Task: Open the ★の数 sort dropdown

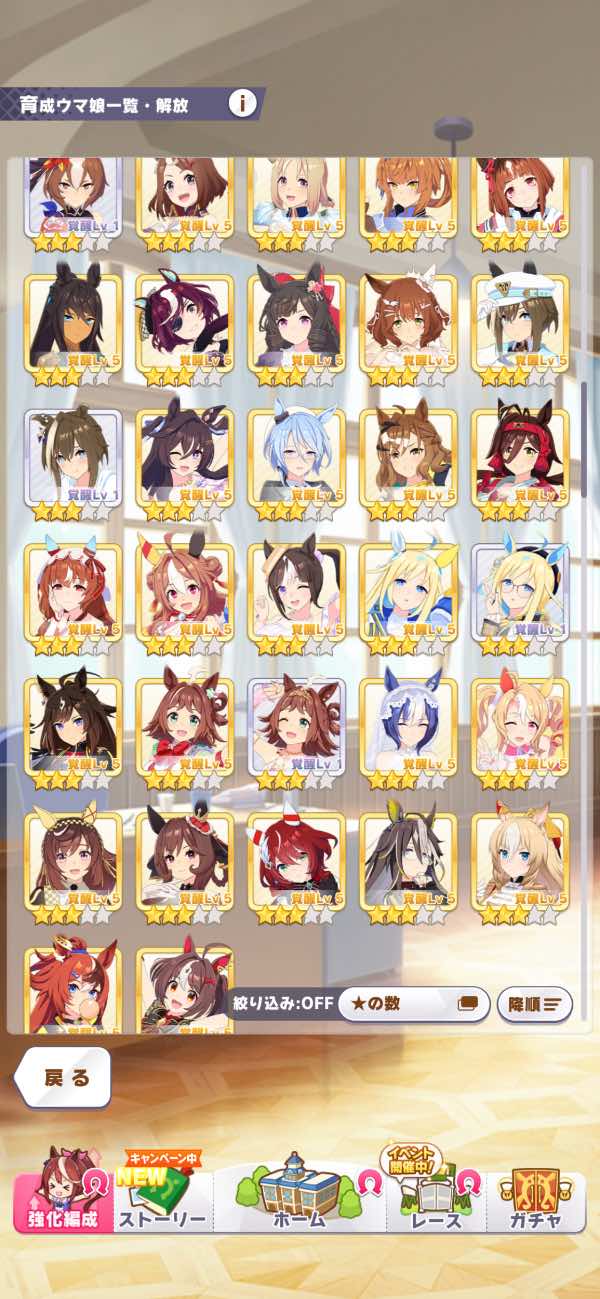Action: tap(413, 1003)
